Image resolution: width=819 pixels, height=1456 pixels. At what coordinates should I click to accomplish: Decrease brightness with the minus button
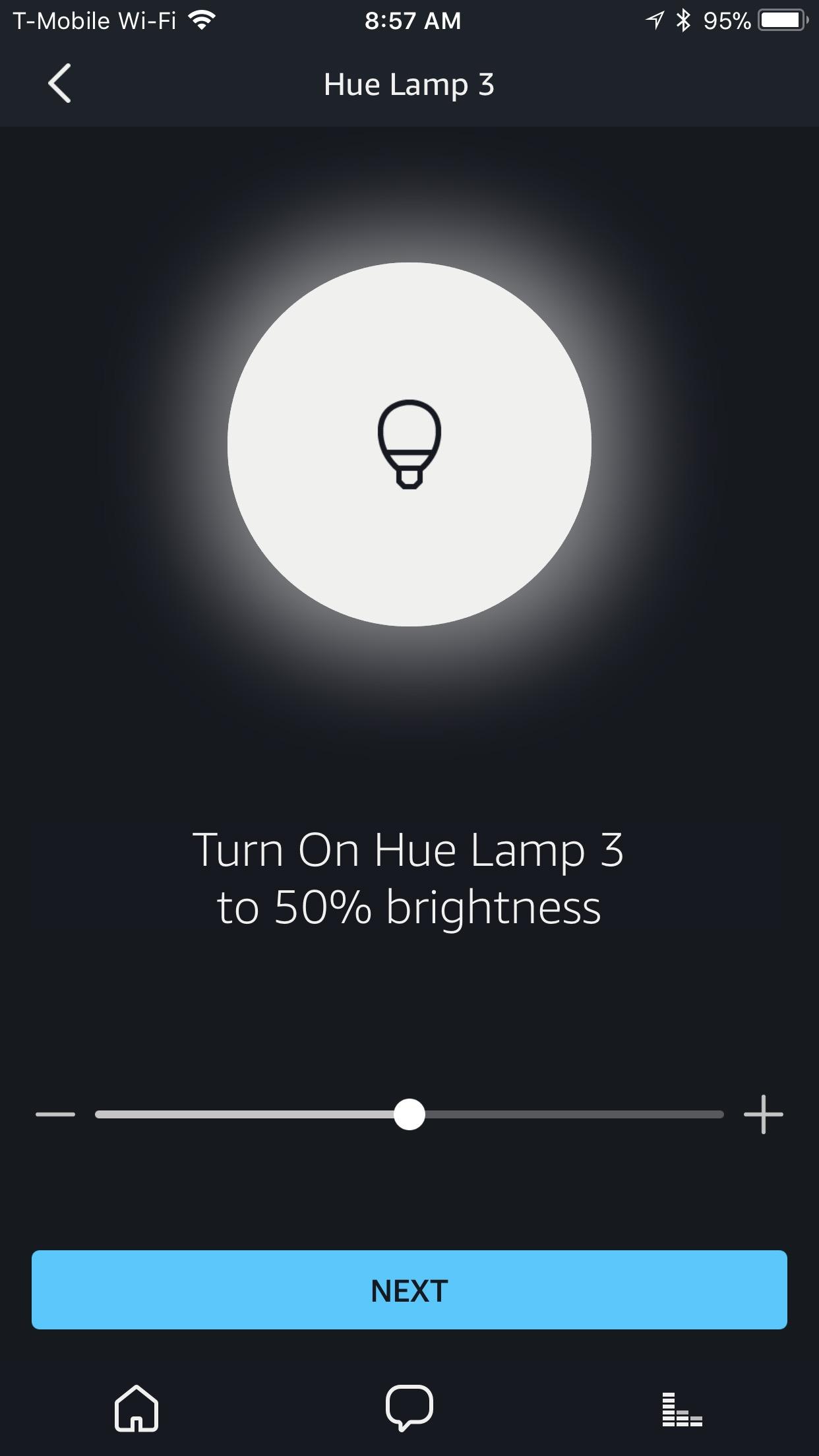pyautogui.click(x=55, y=1114)
